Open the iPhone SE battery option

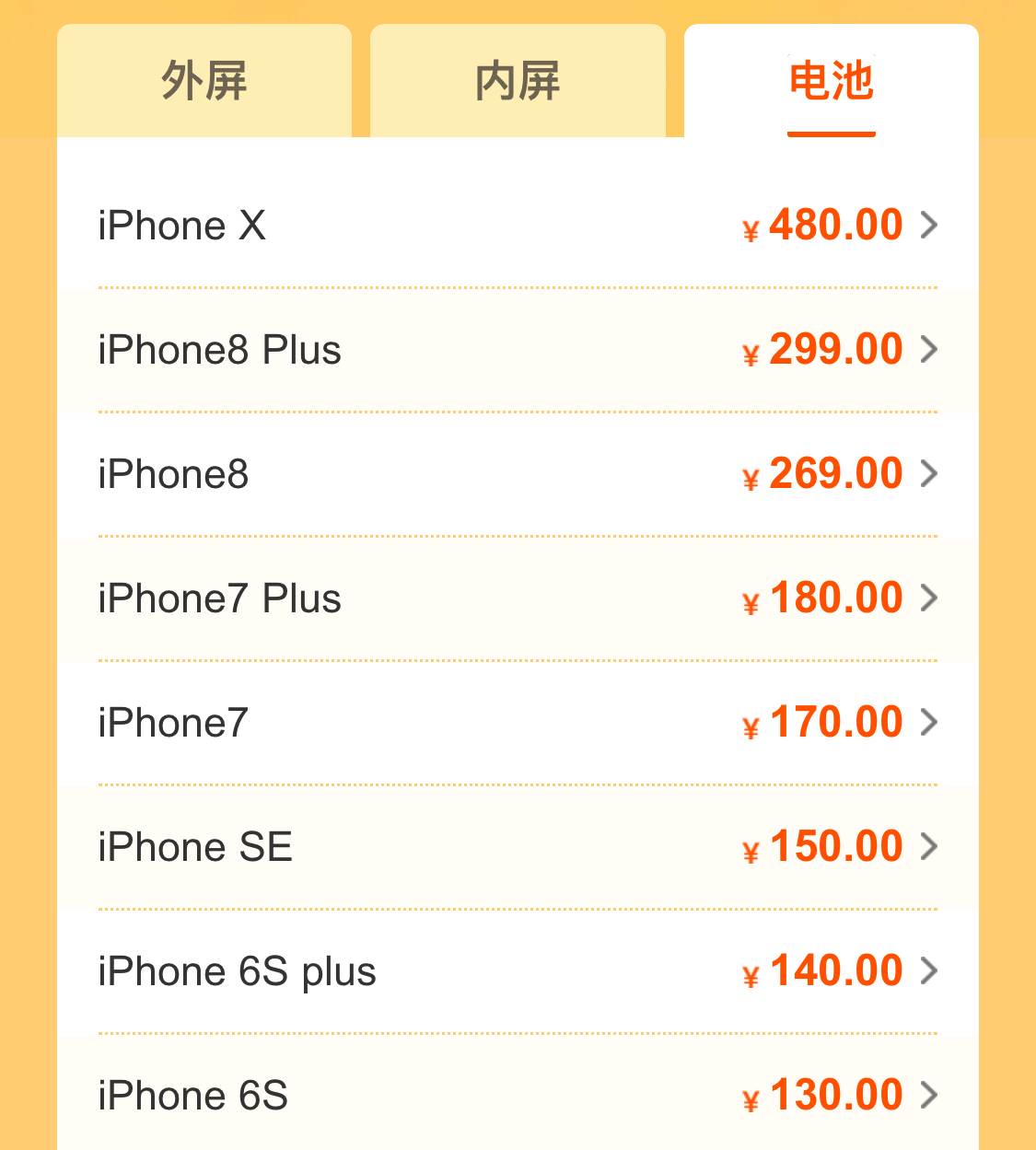point(518,847)
